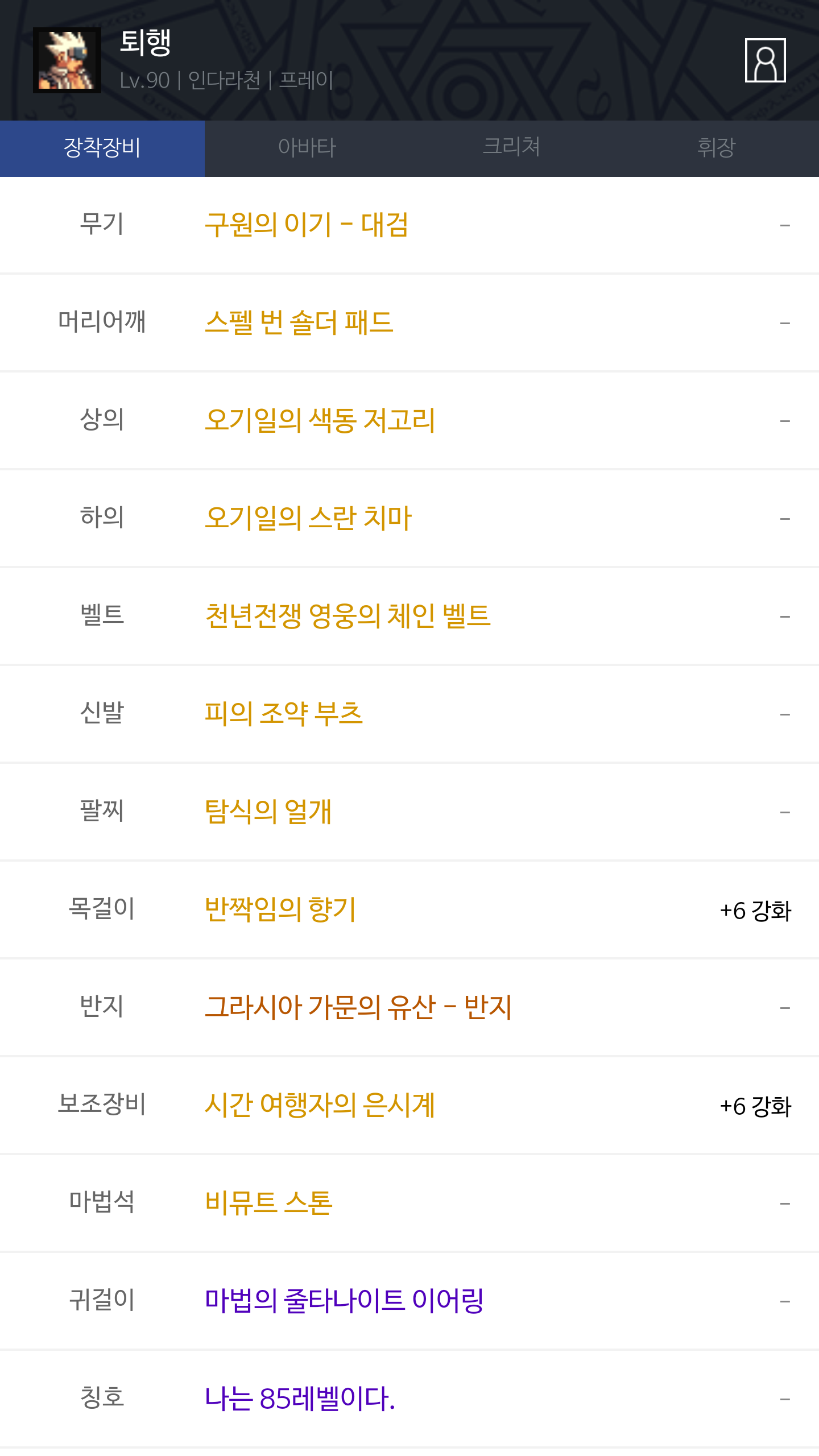819x1456 pixels.
Task: View 오기일의 색동 저고리 details
Action: [320, 421]
